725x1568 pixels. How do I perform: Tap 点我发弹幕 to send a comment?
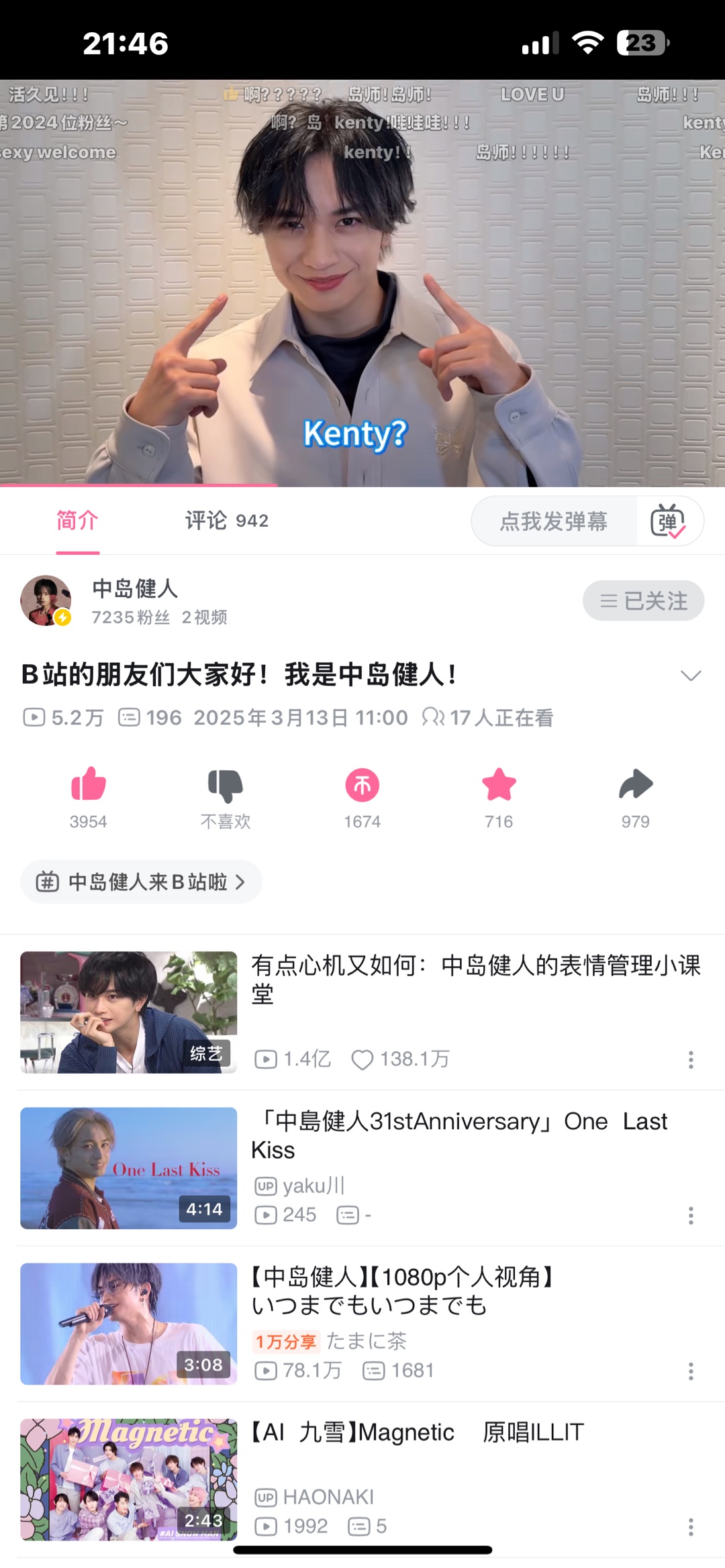tap(553, 521)
